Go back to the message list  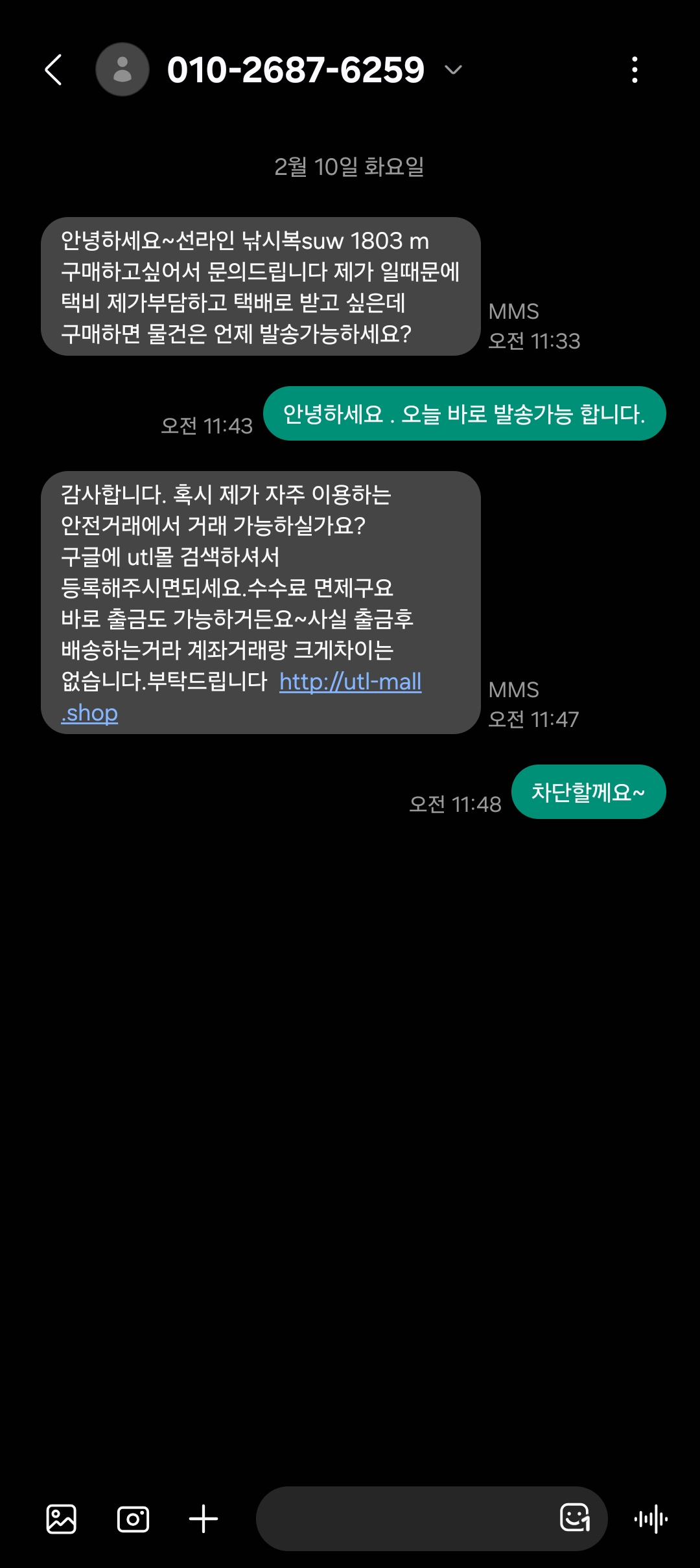click(x=54, y=70)
